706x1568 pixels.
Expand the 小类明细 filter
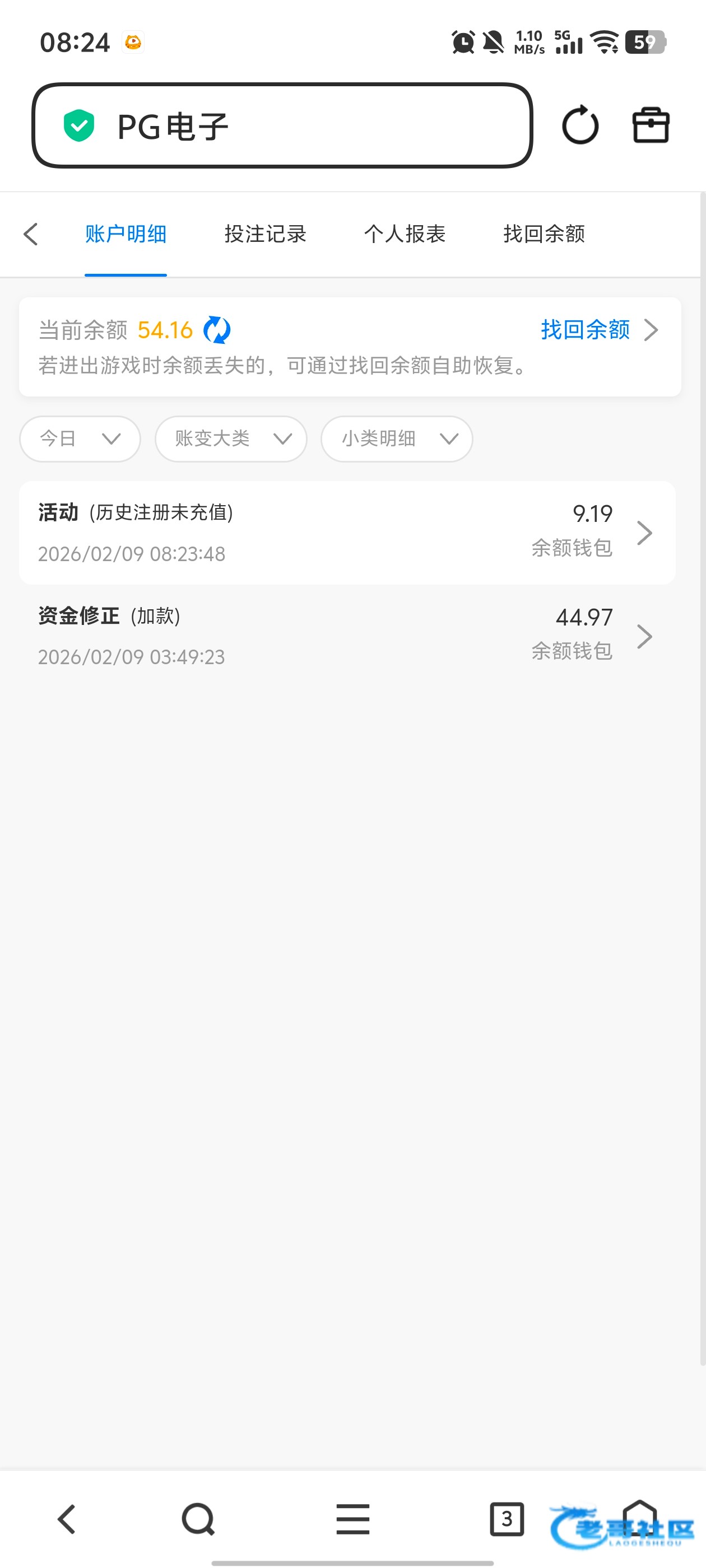tap(397, 439)
